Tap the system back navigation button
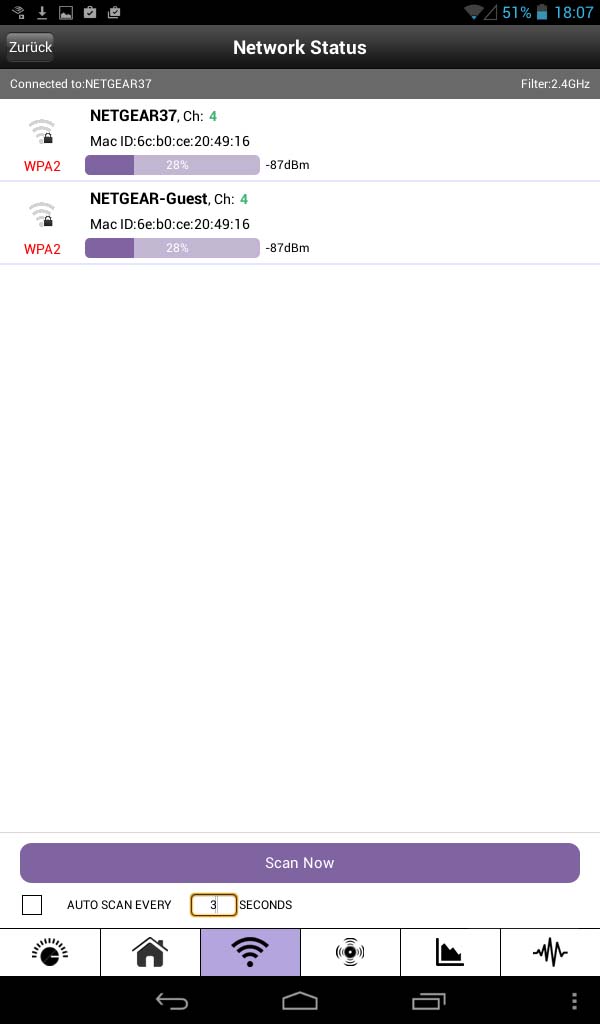This screenshot has height=1024, width=600. (172, 1000)
